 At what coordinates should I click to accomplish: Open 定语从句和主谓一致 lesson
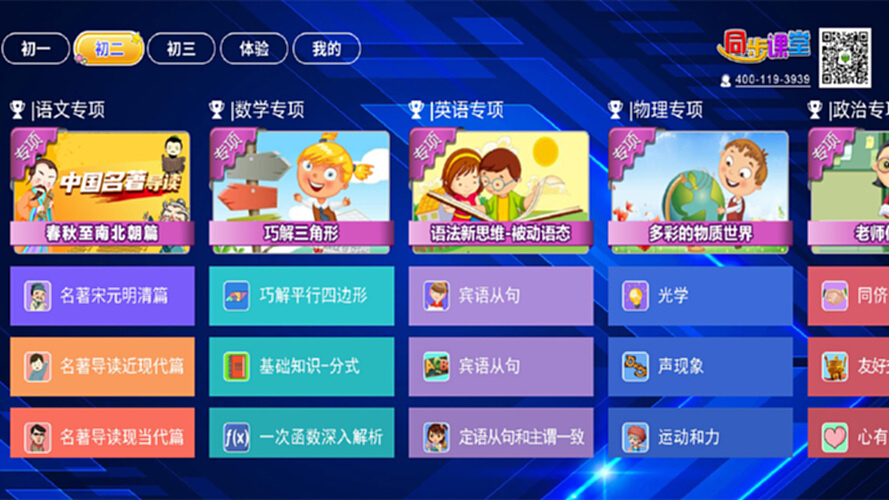tap(500, 437)
